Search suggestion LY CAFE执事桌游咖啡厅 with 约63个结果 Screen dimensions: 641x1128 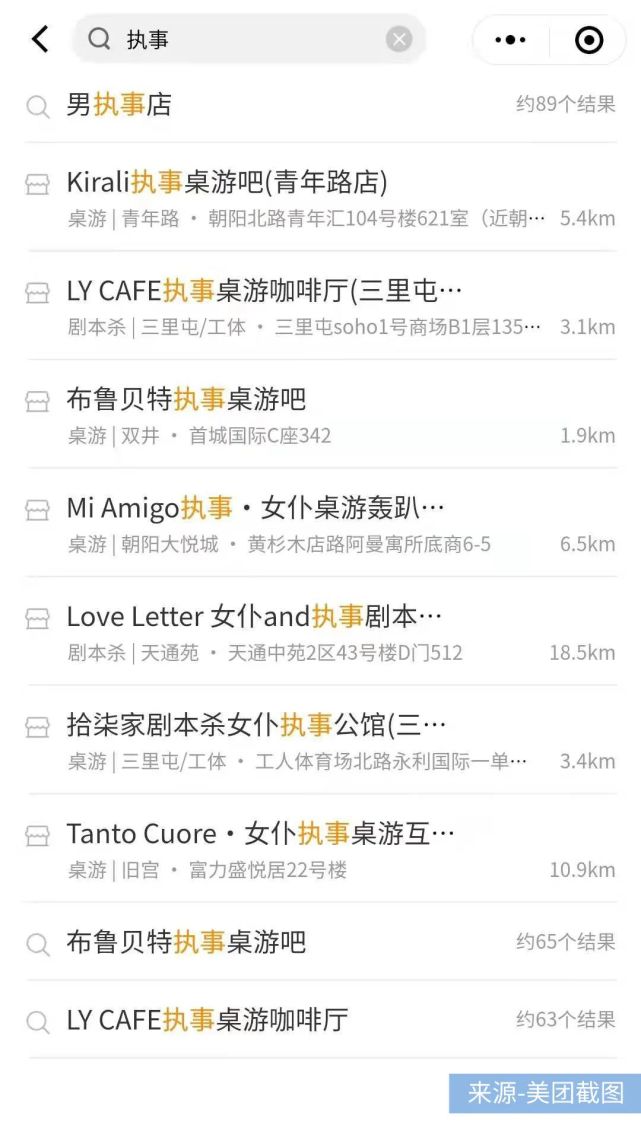pos(321,1019)
